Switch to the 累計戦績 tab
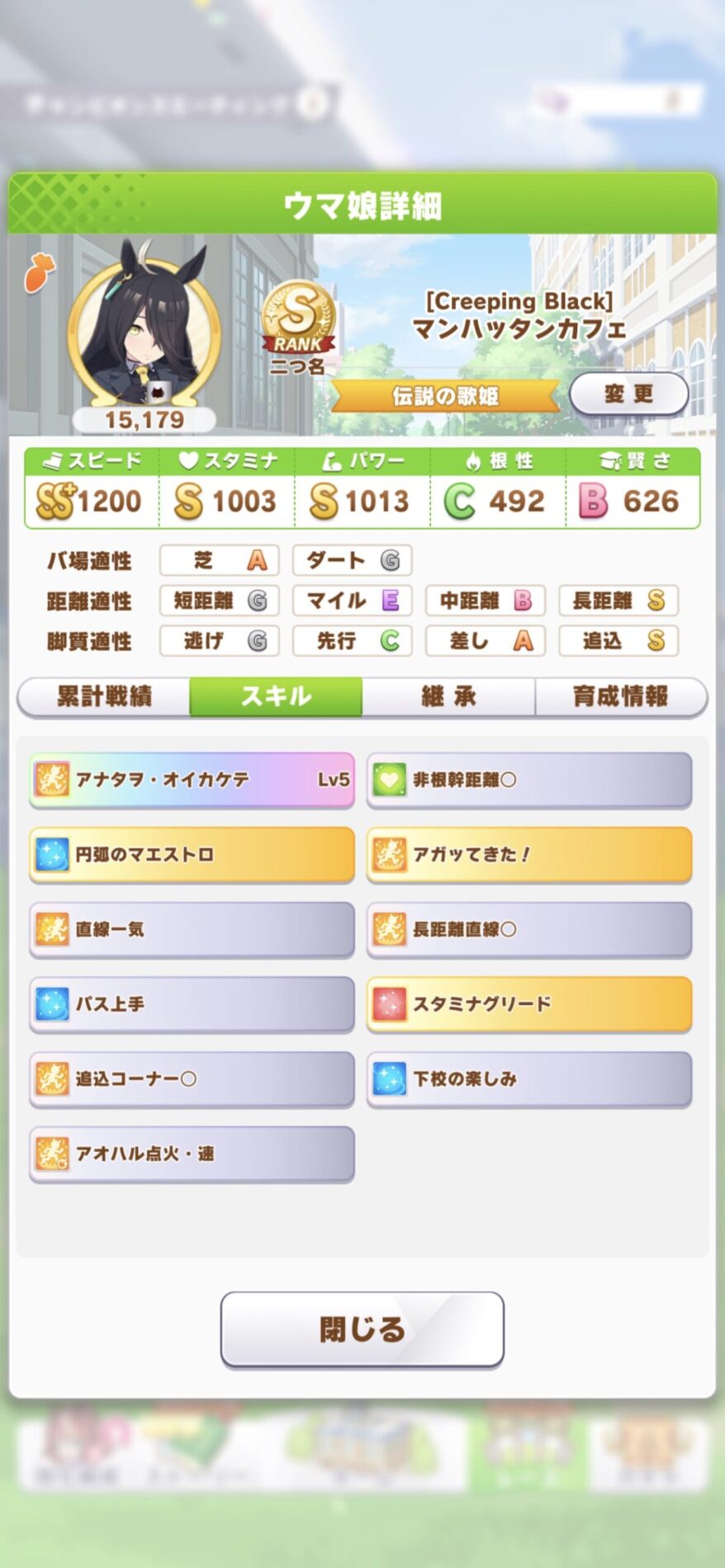The image size is (725, 1568). coord(104,697)
